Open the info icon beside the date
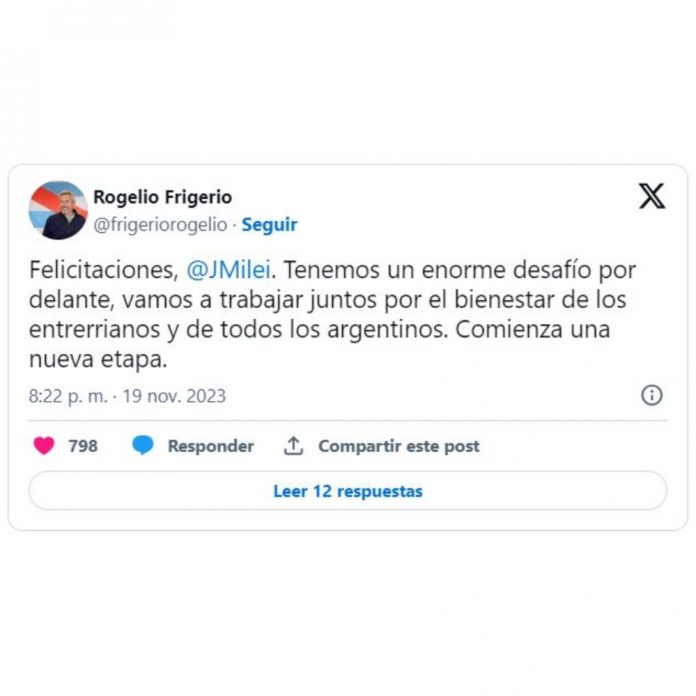Image resolution: width=696 pixels, height=696 pixels. pos(651,395)
